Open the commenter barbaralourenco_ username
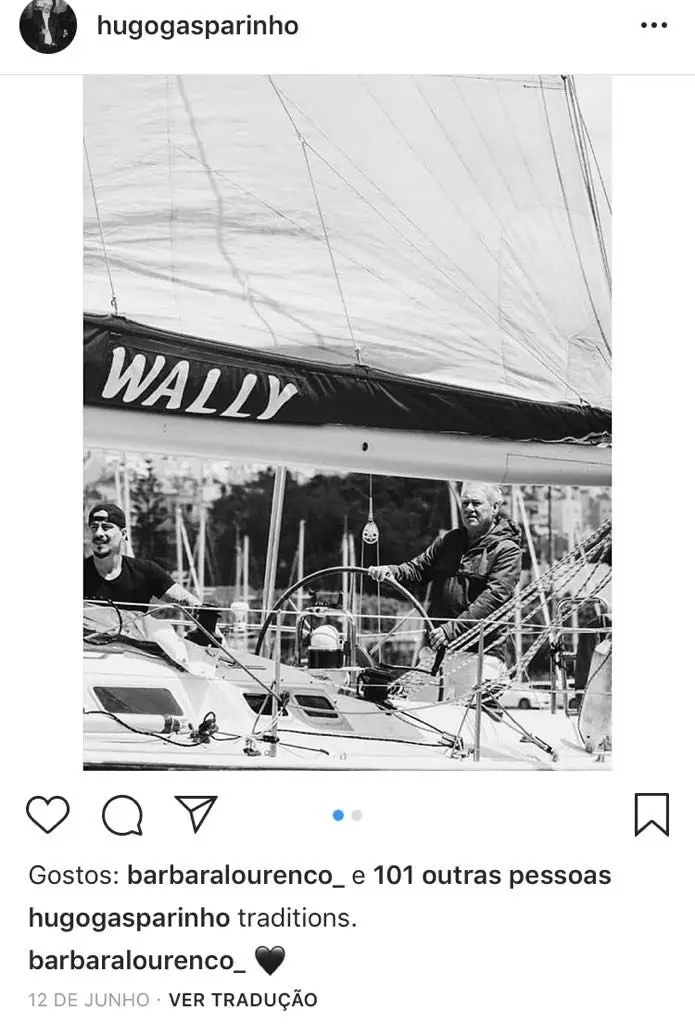The height and width of the screenshot is (1024, 695). point(137,960)
